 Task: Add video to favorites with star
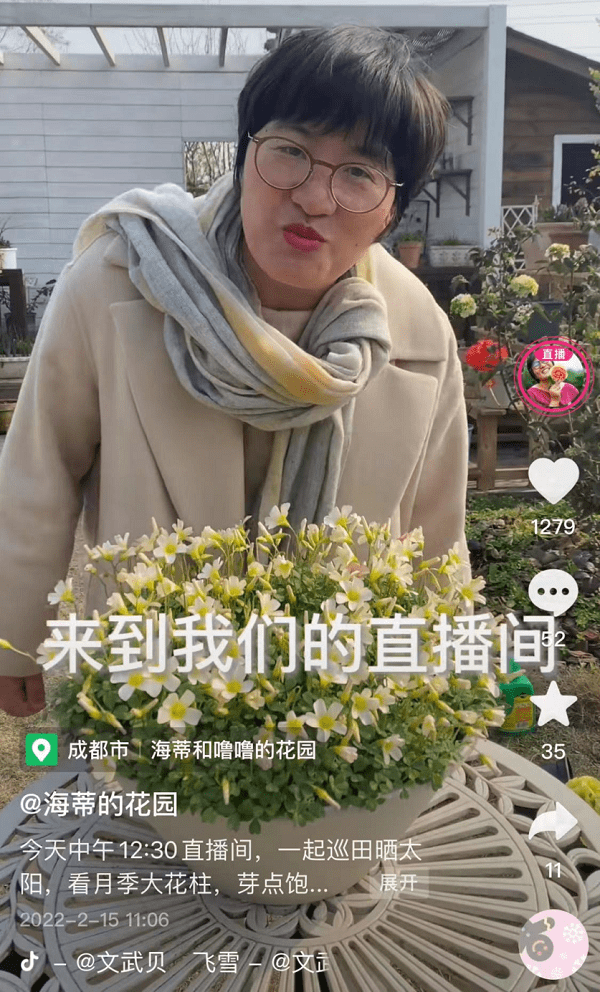point(553,704)
